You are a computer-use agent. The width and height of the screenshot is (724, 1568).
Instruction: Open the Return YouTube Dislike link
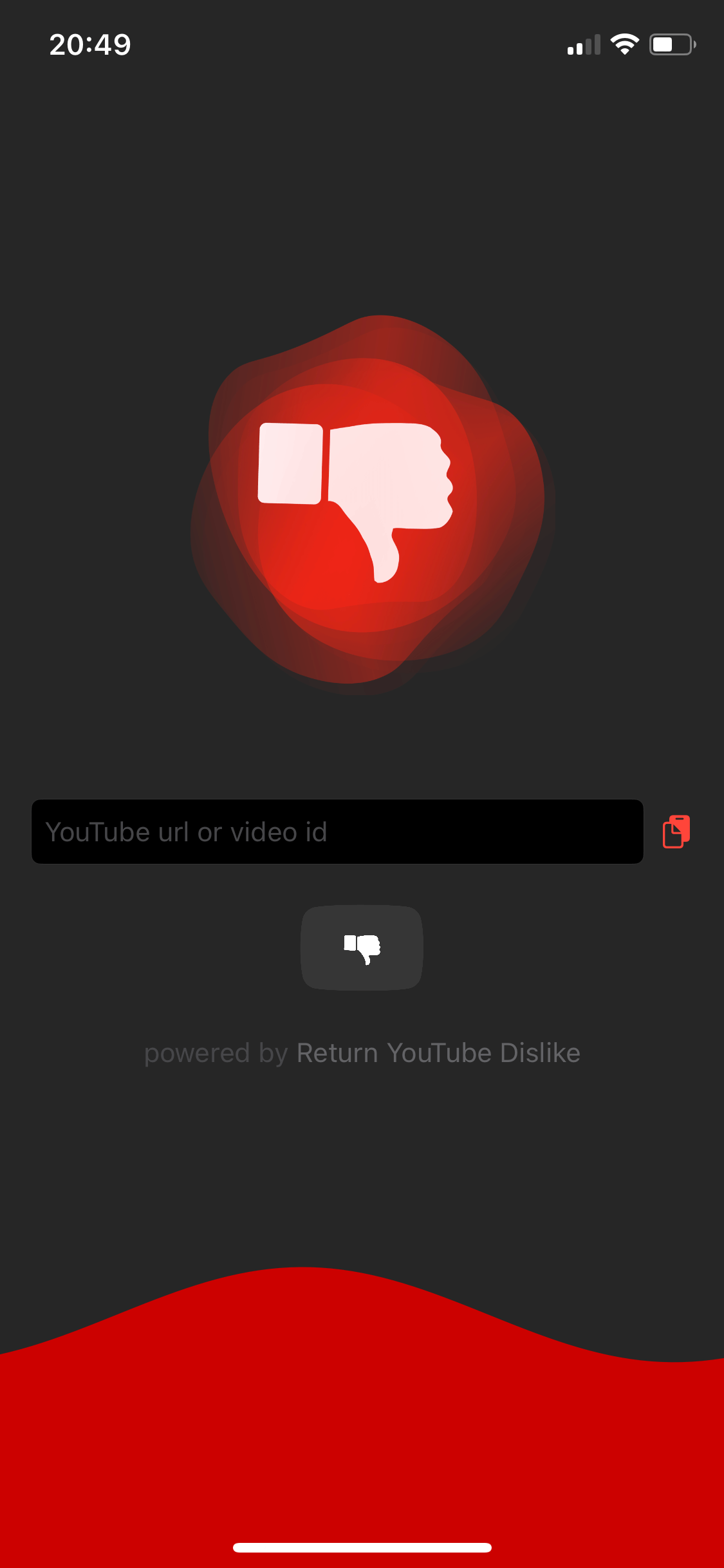pyautogui.click(x=437, y=1053)
